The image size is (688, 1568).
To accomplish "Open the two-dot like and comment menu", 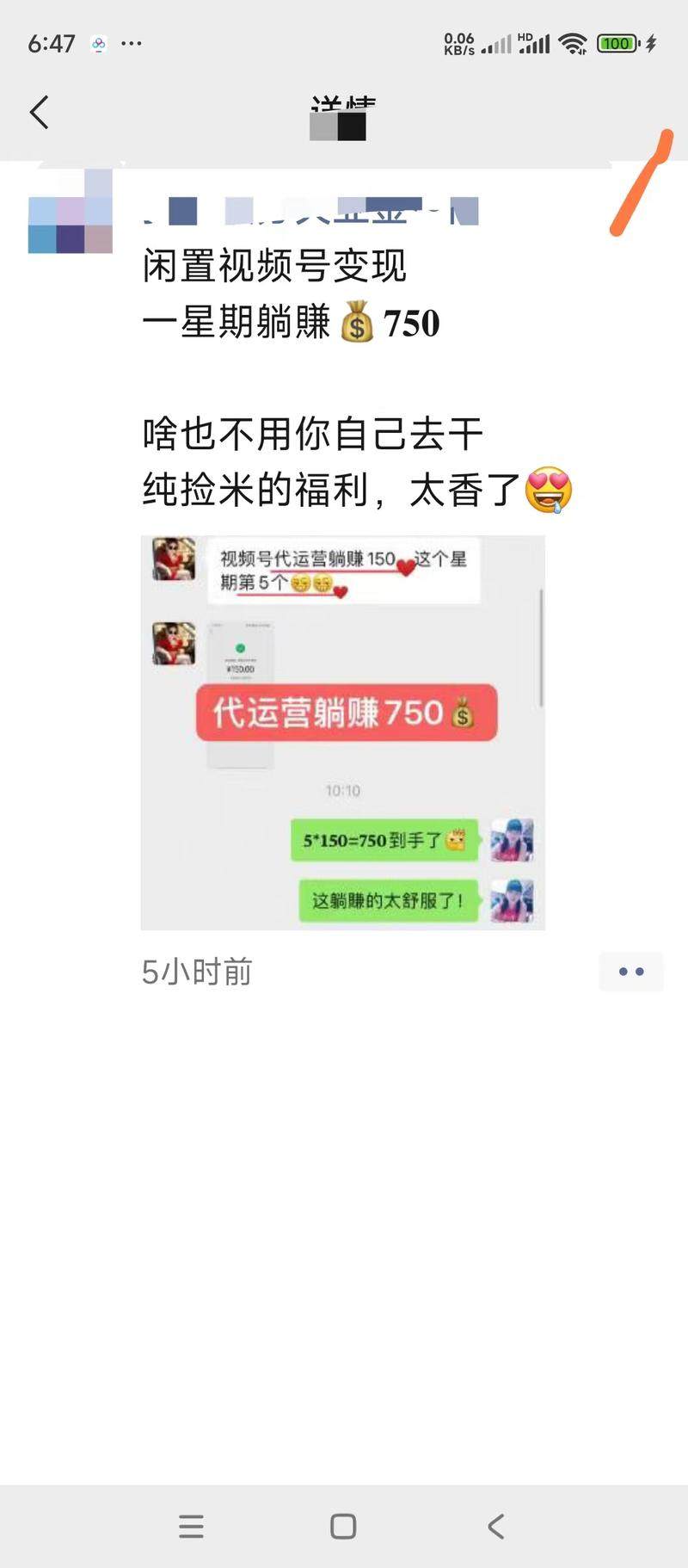I will 630,972.
